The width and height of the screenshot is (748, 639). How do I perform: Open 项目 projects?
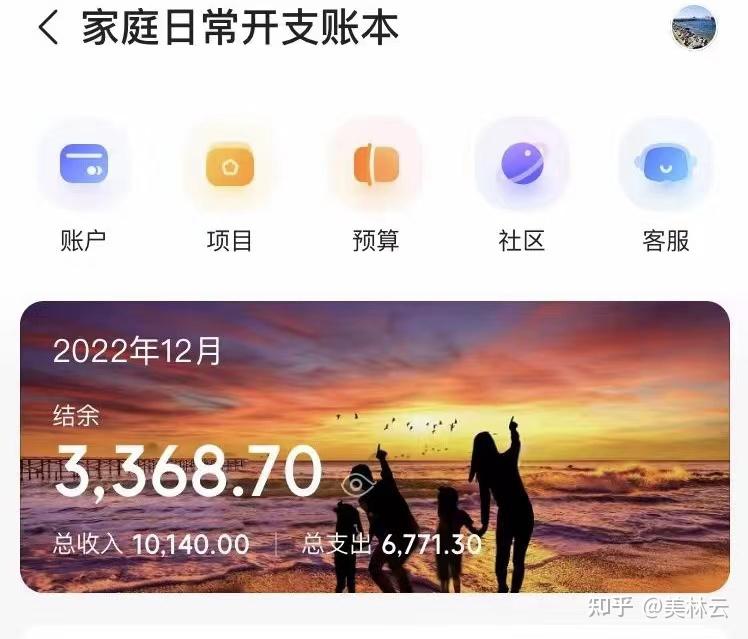pyautogui.click(x=230, y=164)
